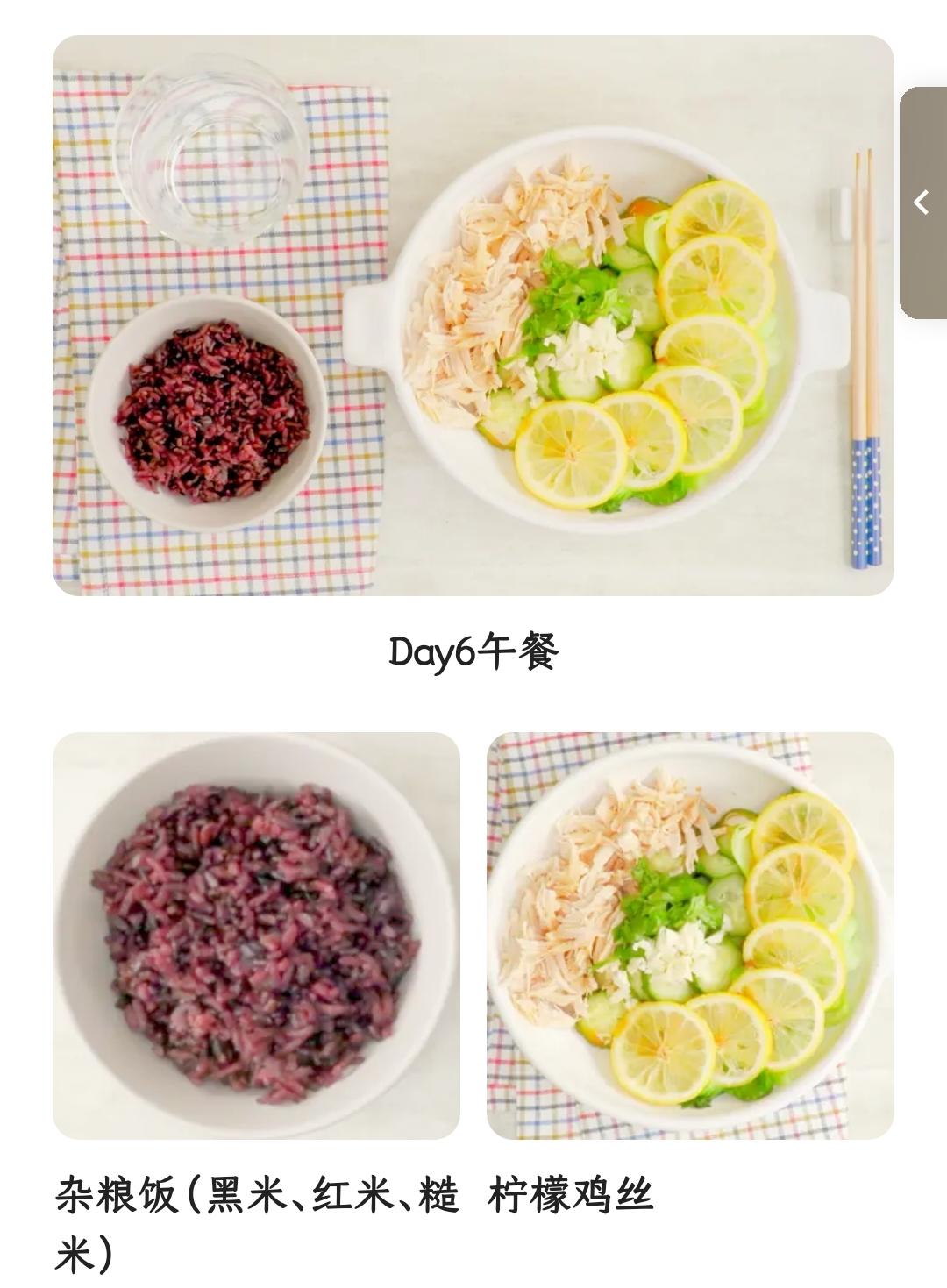Screen dimensions: 947x1288
Task: Open the lemon shredded chicken photo
Action: click(690, 936)
